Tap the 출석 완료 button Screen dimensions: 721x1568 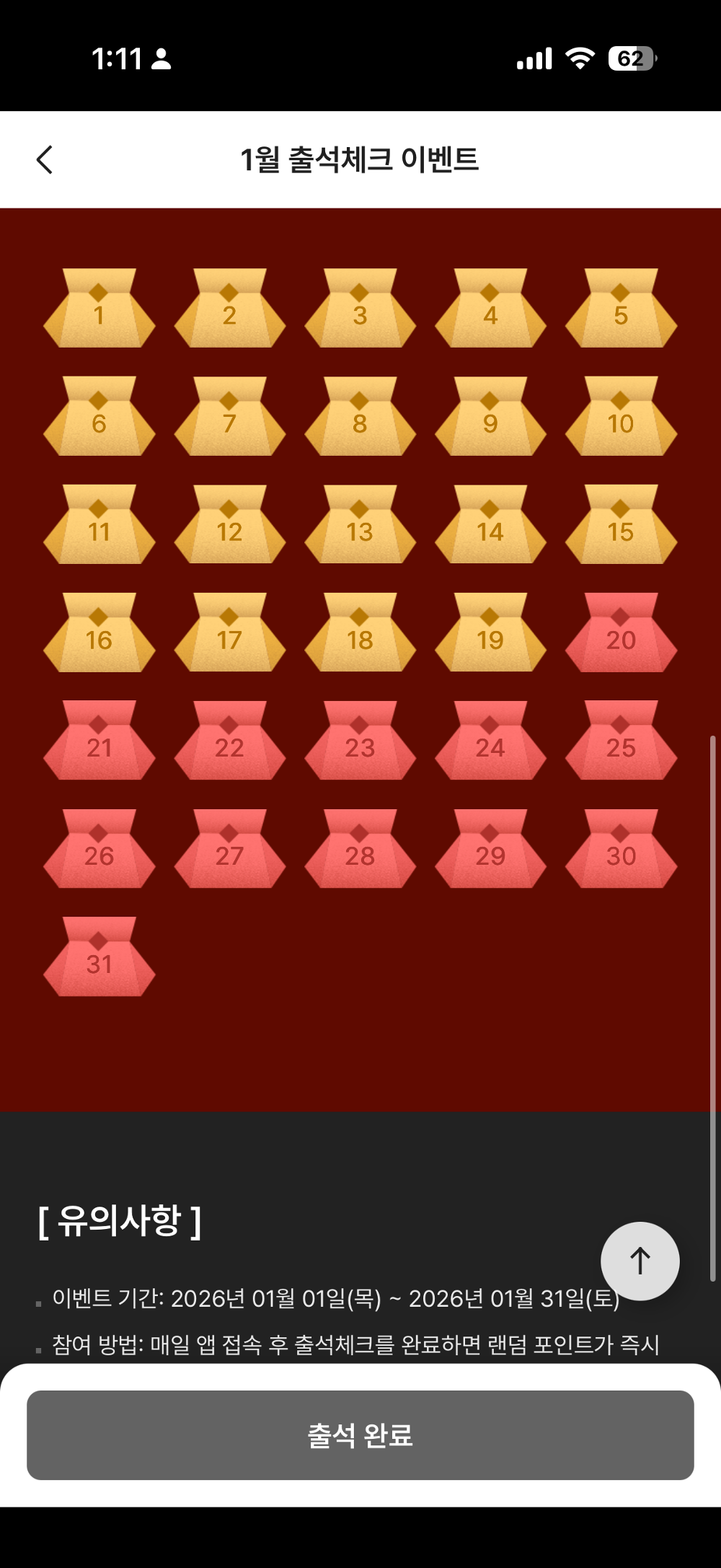coord(360,1435)
